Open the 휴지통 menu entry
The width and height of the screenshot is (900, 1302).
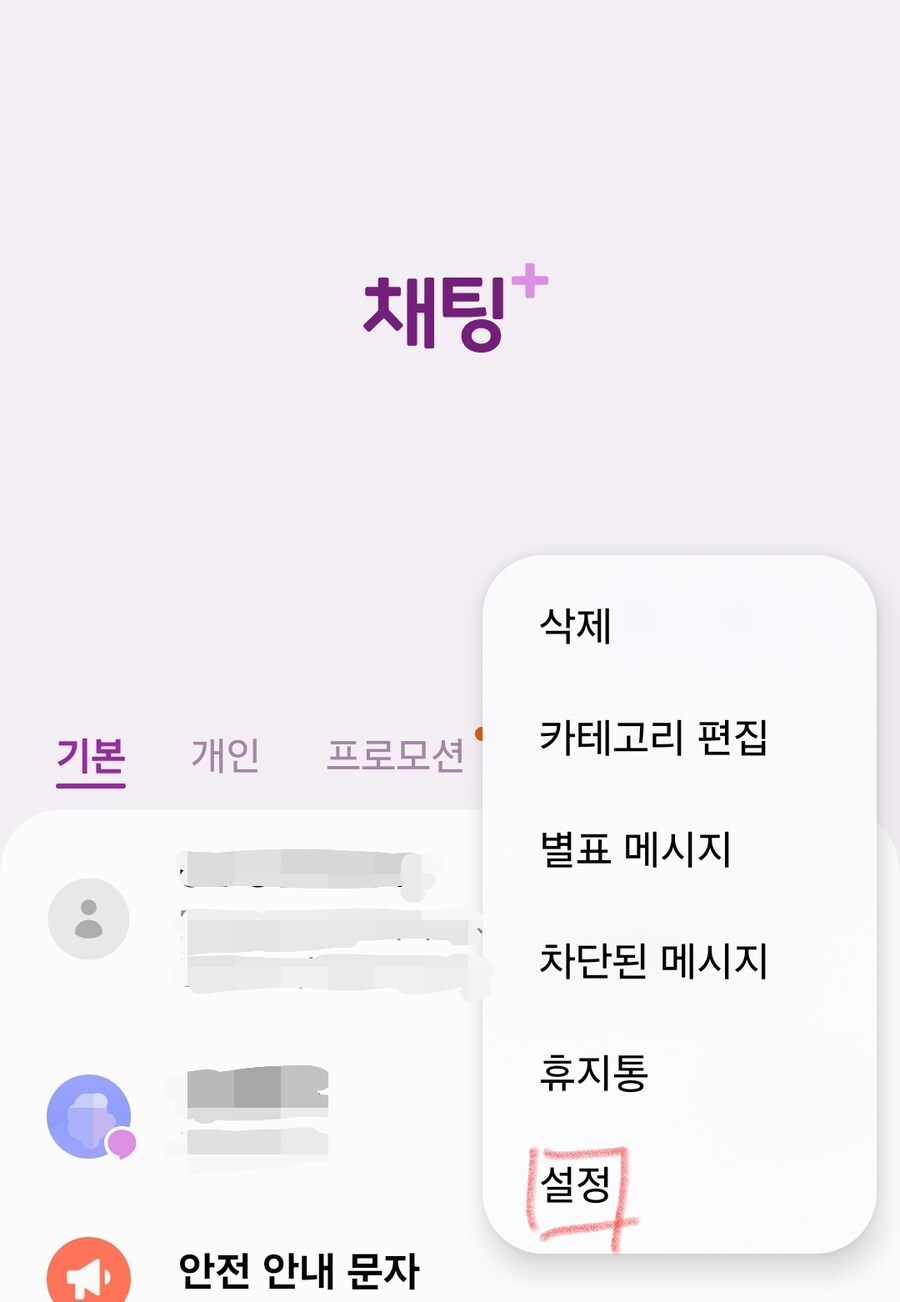pyautogui.click(x=590, y=1073)
